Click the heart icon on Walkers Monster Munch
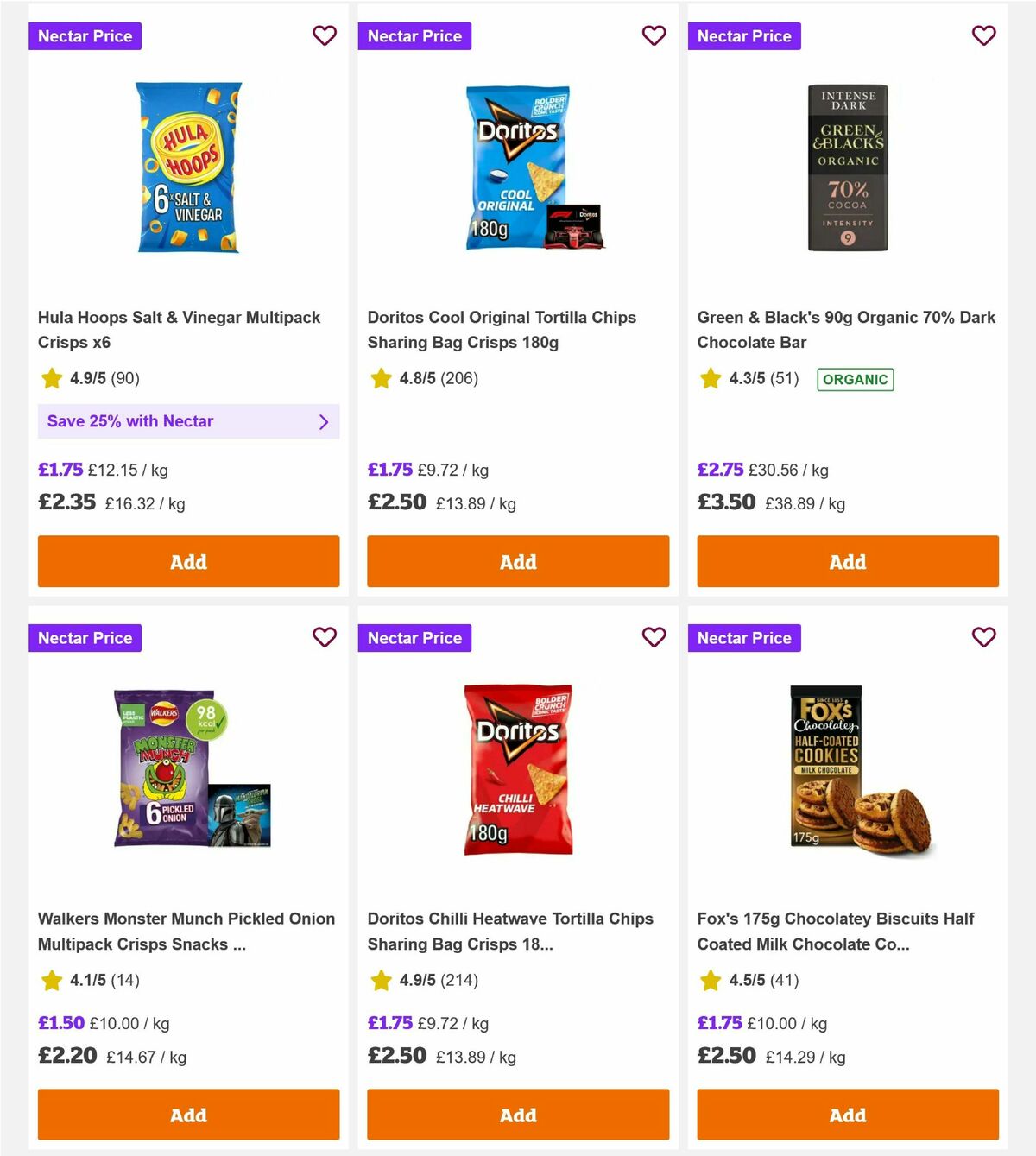The image size is (1036, 1156). point(325,637)
